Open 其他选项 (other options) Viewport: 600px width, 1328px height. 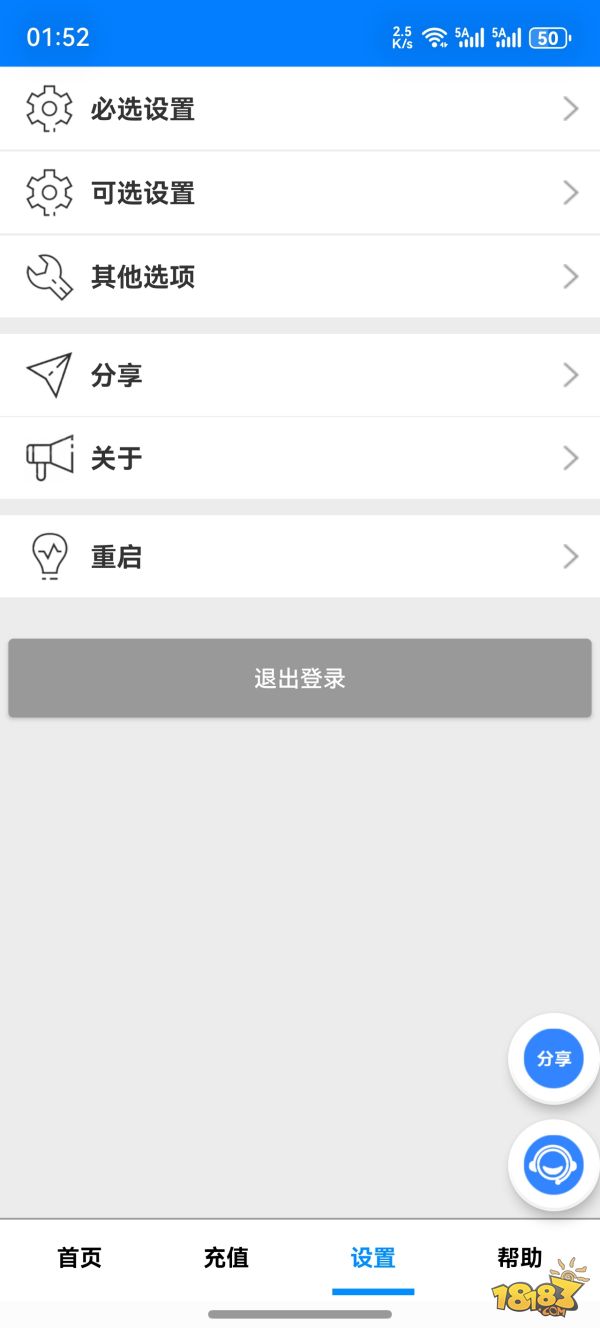click(x=300, y=277)
